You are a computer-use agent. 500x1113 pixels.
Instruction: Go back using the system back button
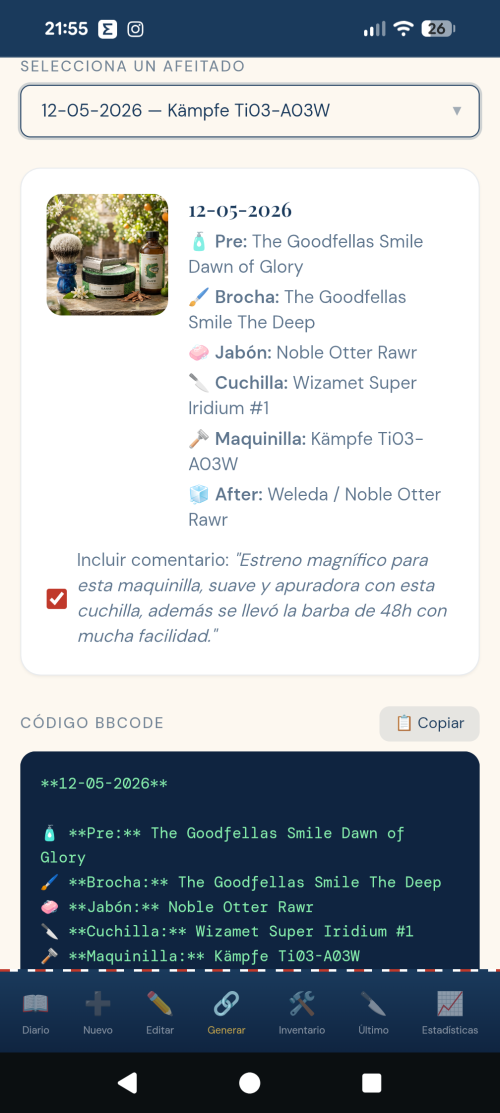pyautogui.click(x=127, y=1082)
